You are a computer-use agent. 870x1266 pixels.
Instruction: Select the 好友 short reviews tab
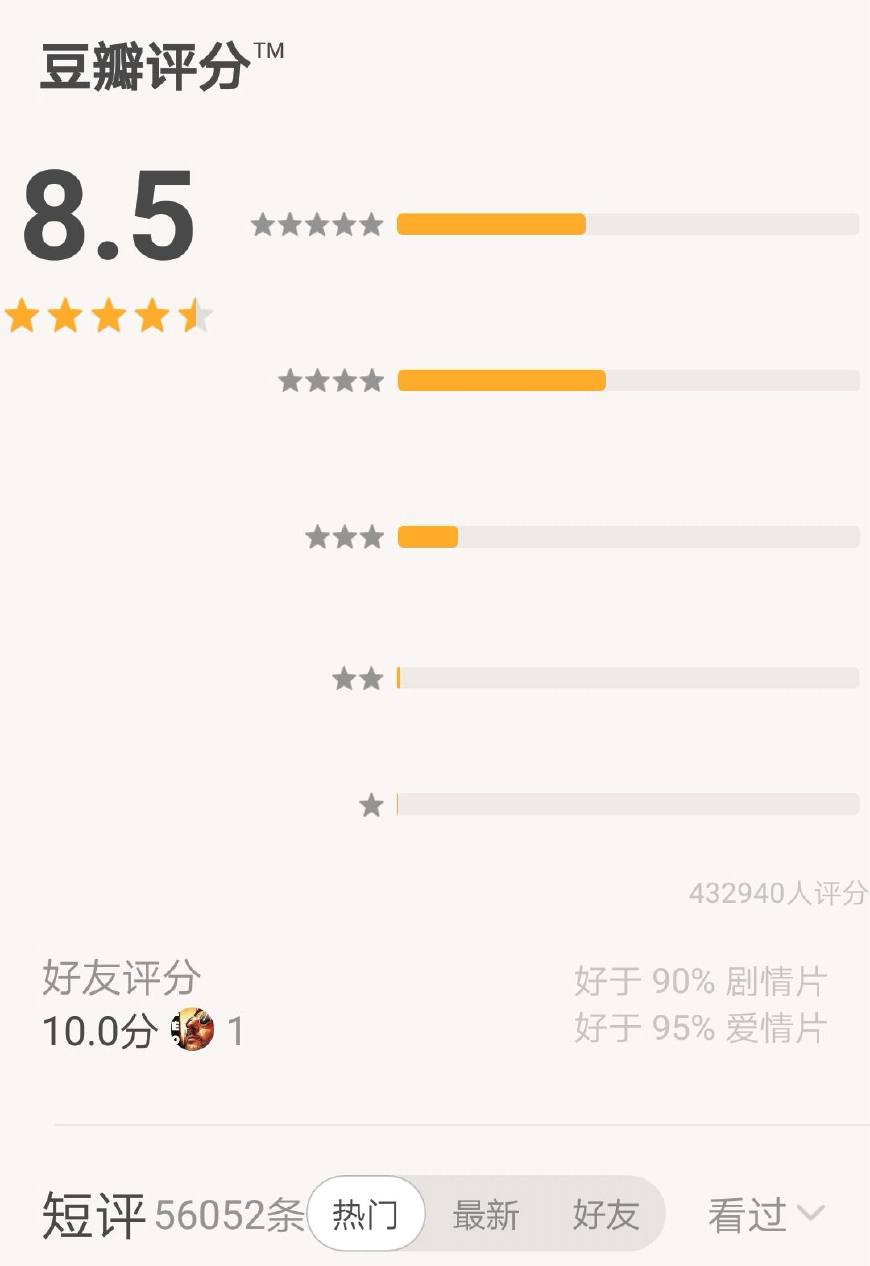606,1214
